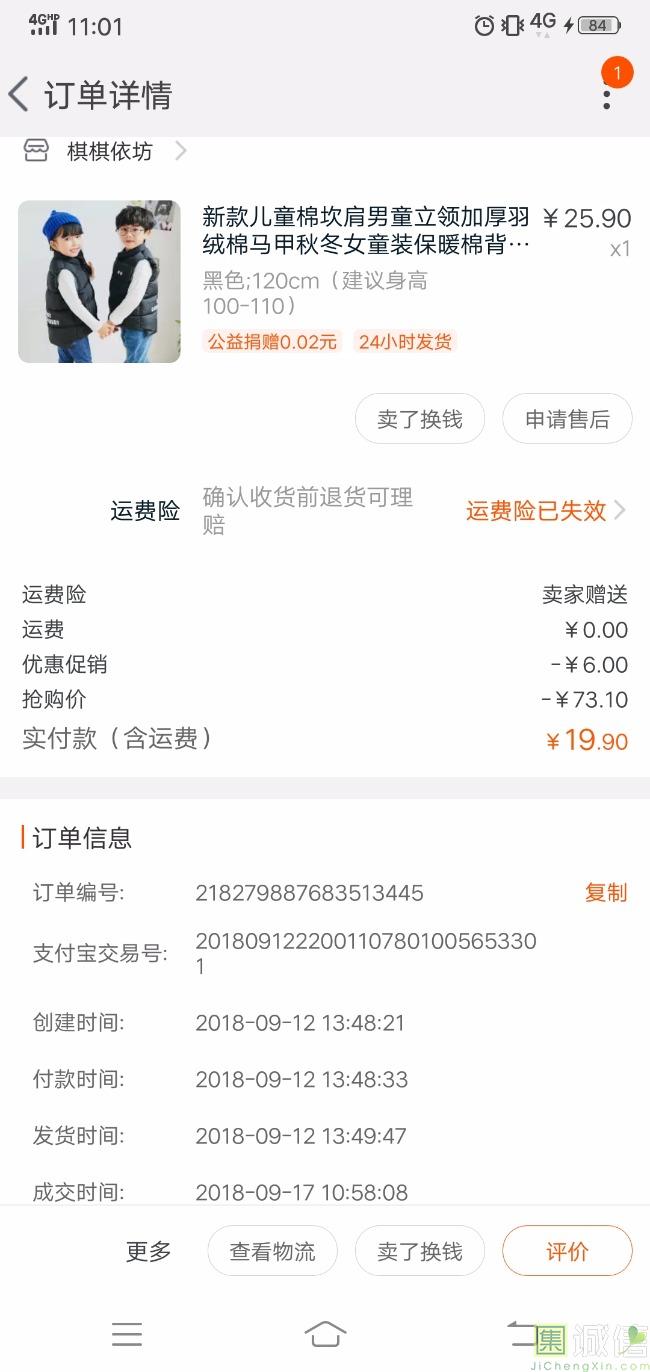Open the children's vest product item
Viewport: 650px width, 1372px height.
325,281
